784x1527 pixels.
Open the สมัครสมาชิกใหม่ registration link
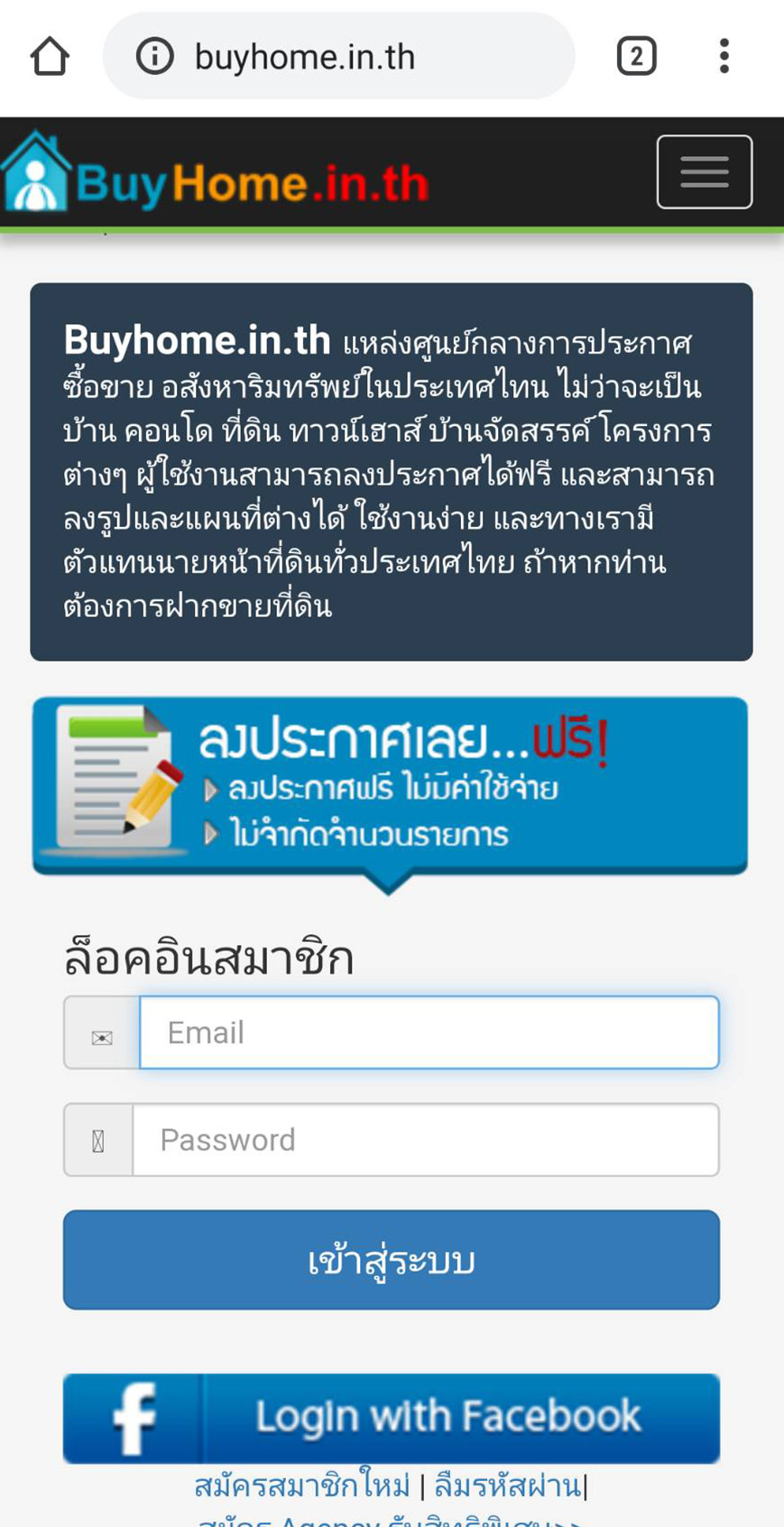(x=301, y=1485)
